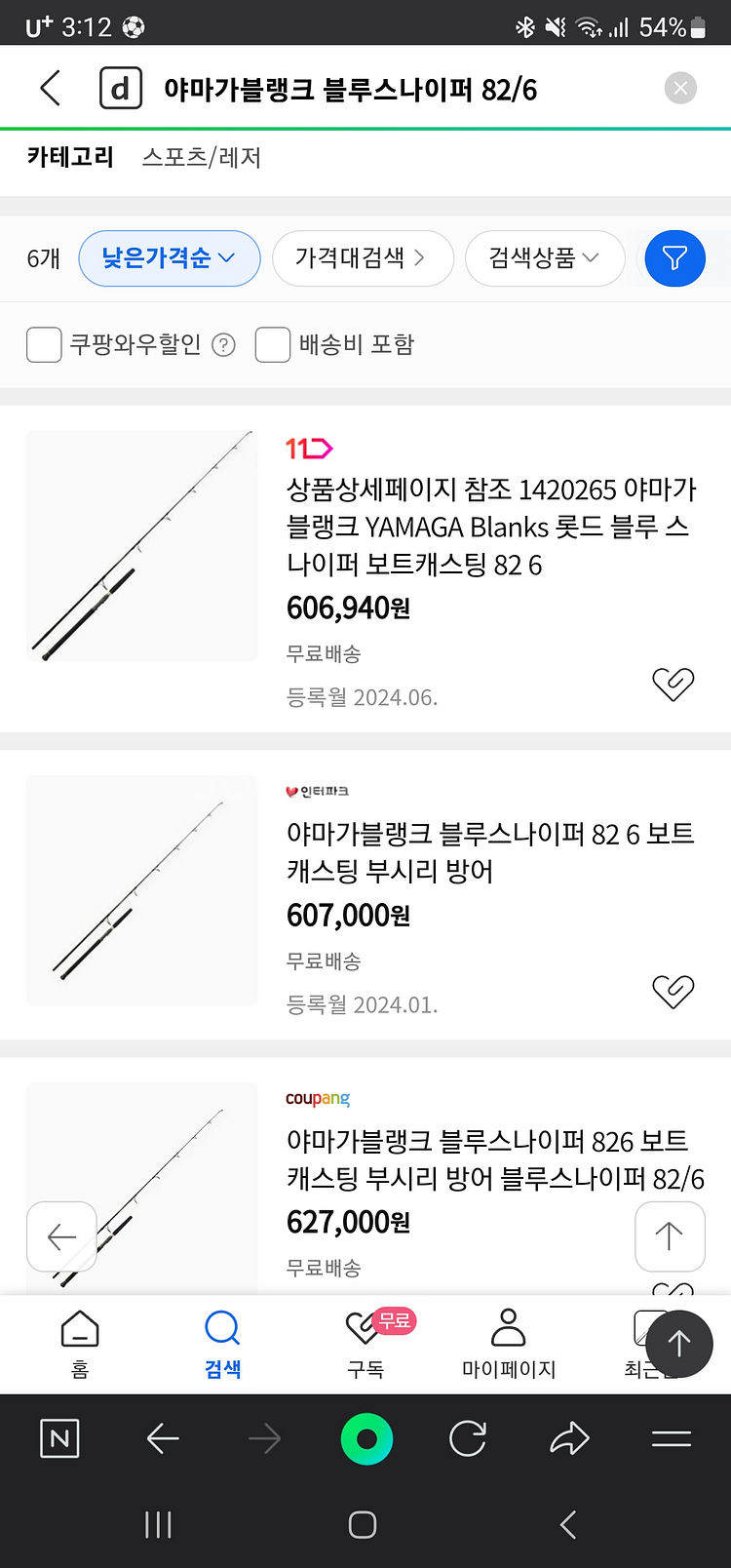This screenshot has height=1568, width=731.
Task: Open 마이페이지 from the bottom bar
Action: (509, 1344)
